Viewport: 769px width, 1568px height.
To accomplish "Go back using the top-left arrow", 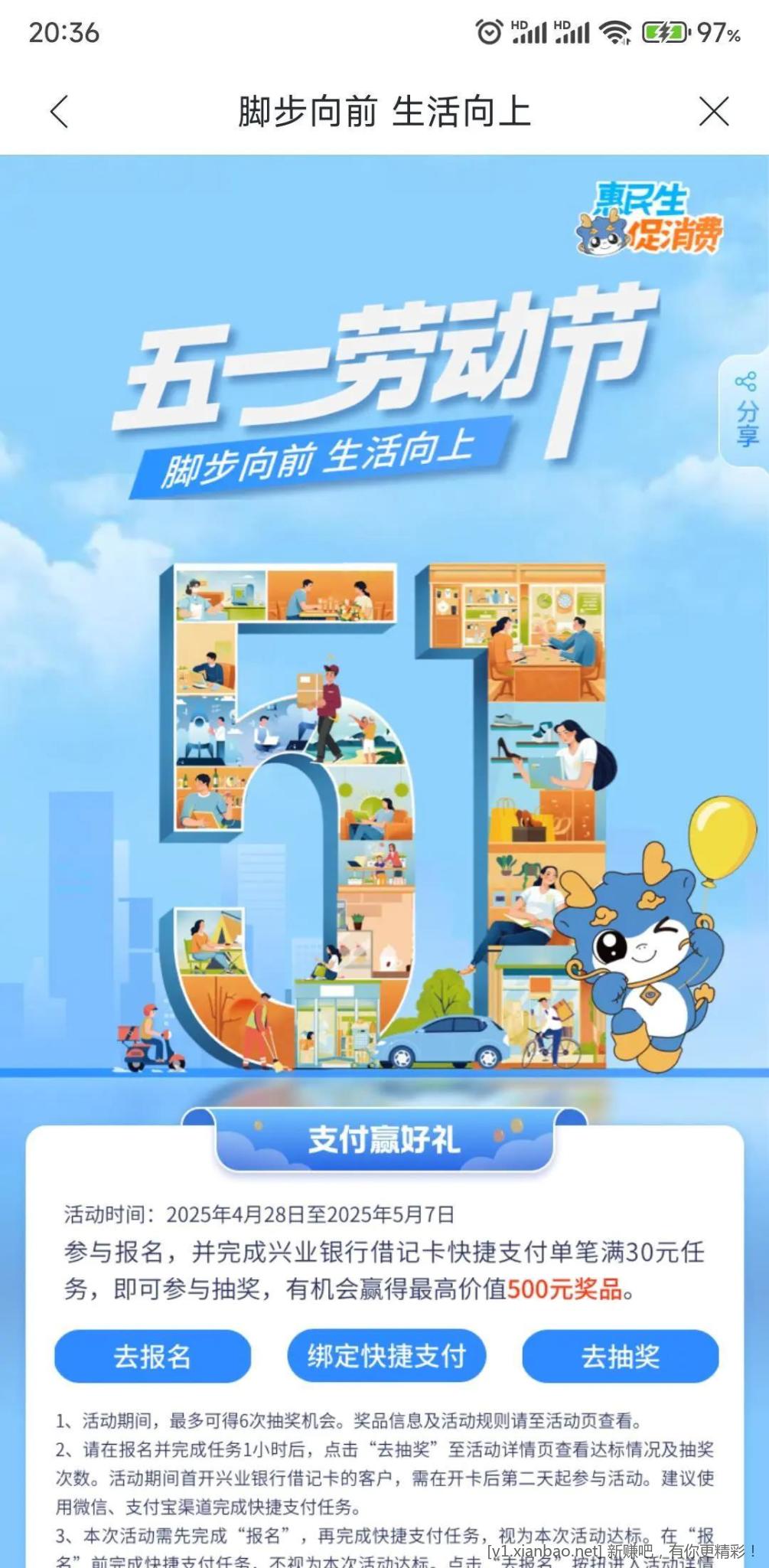I will pos(60,112).
